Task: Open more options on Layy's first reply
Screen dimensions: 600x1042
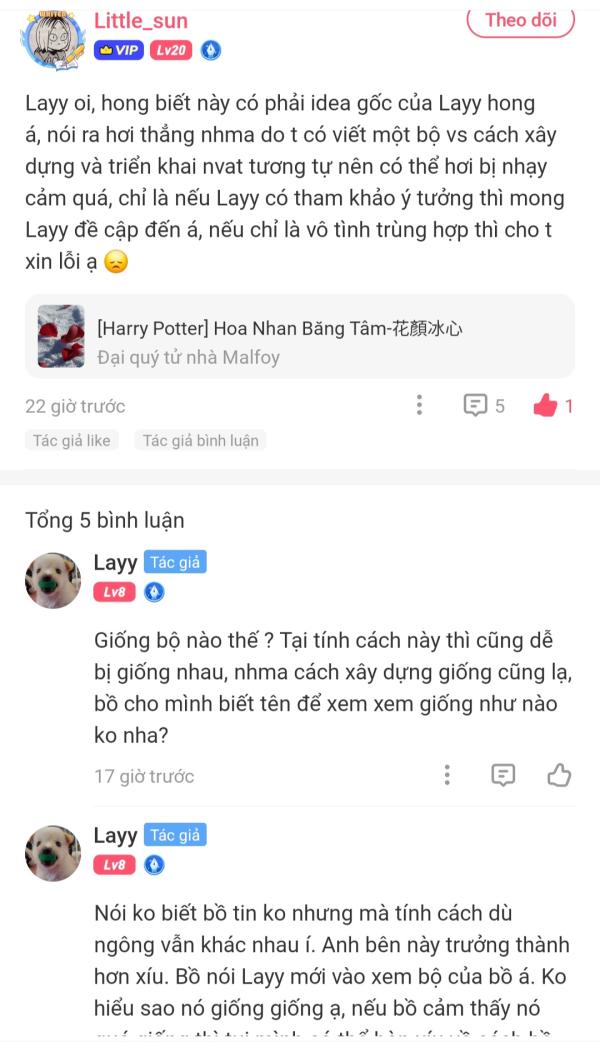Action: (447, 775)
